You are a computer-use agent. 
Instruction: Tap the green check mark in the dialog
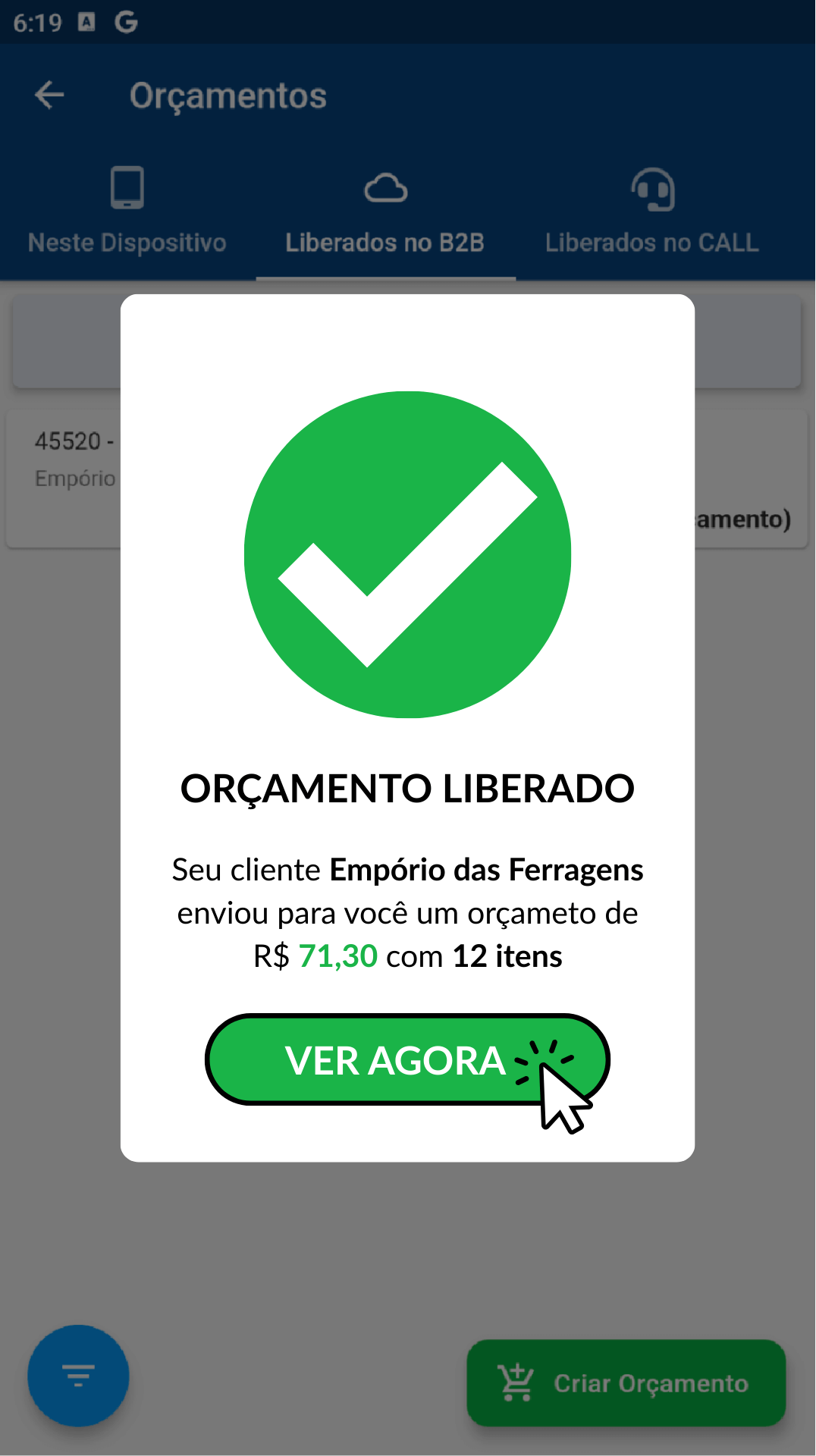407,555
